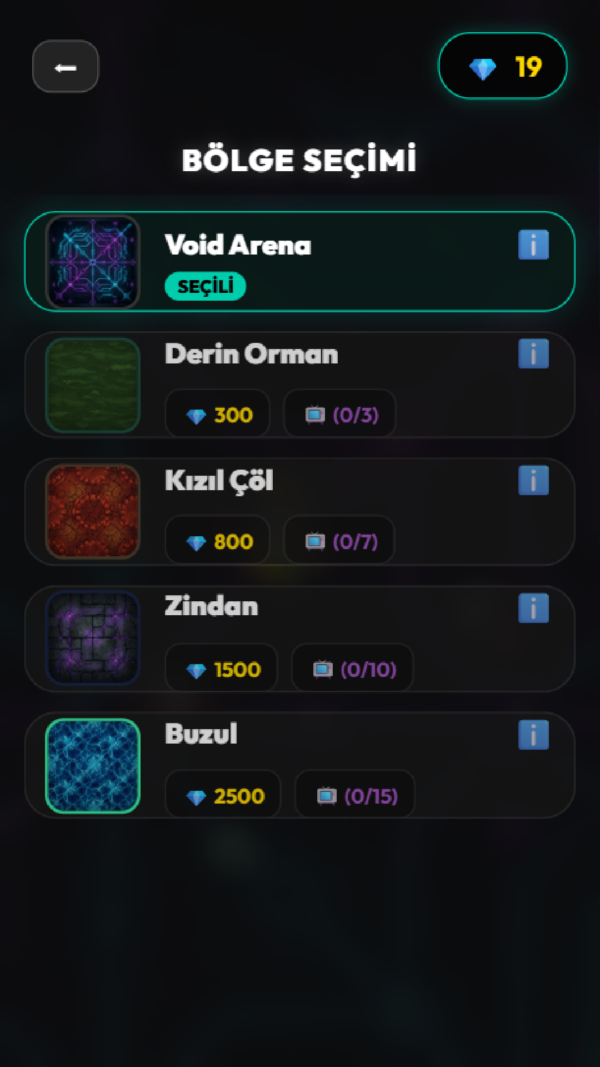
Task: Go back with the arrow button
Action: 66,67
